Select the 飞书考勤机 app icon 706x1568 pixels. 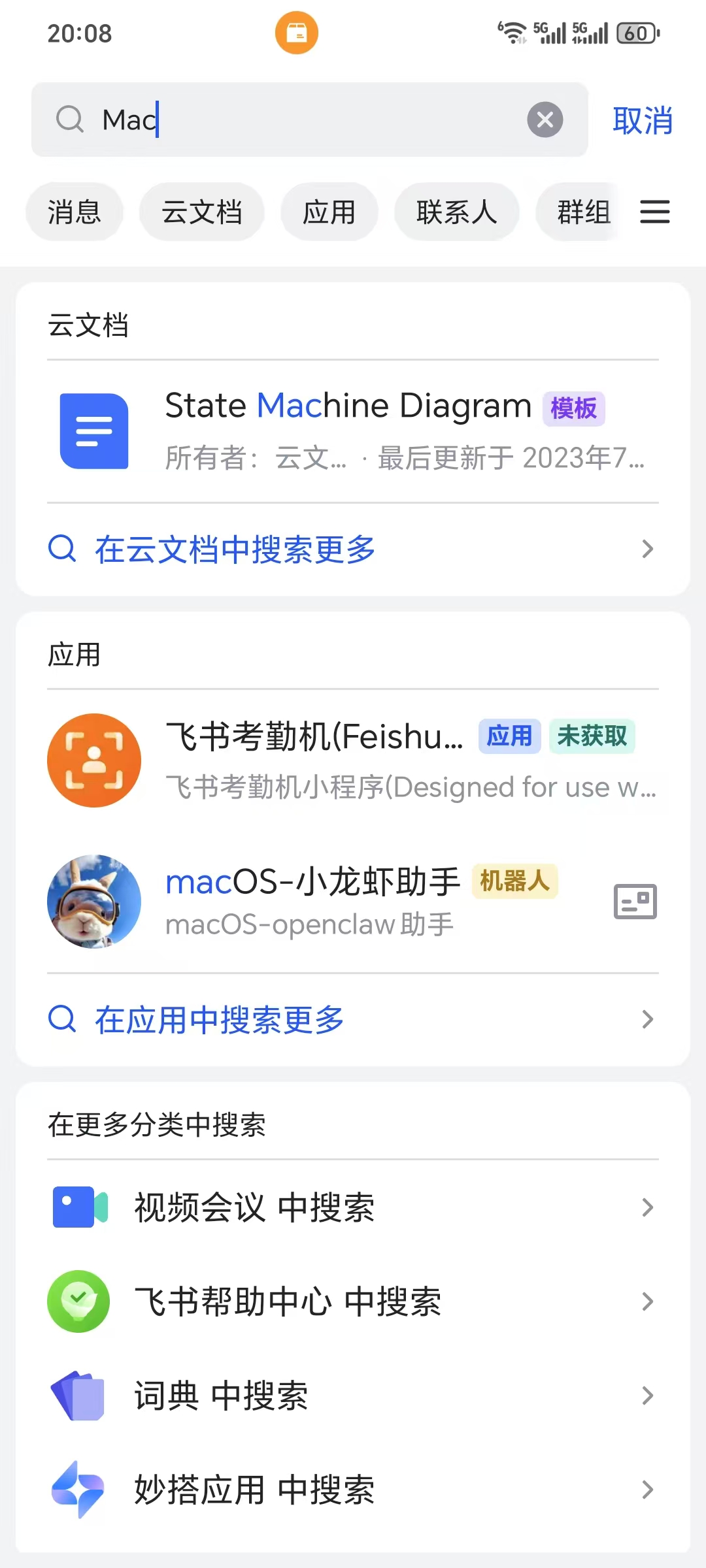click(x=93, y=760)
